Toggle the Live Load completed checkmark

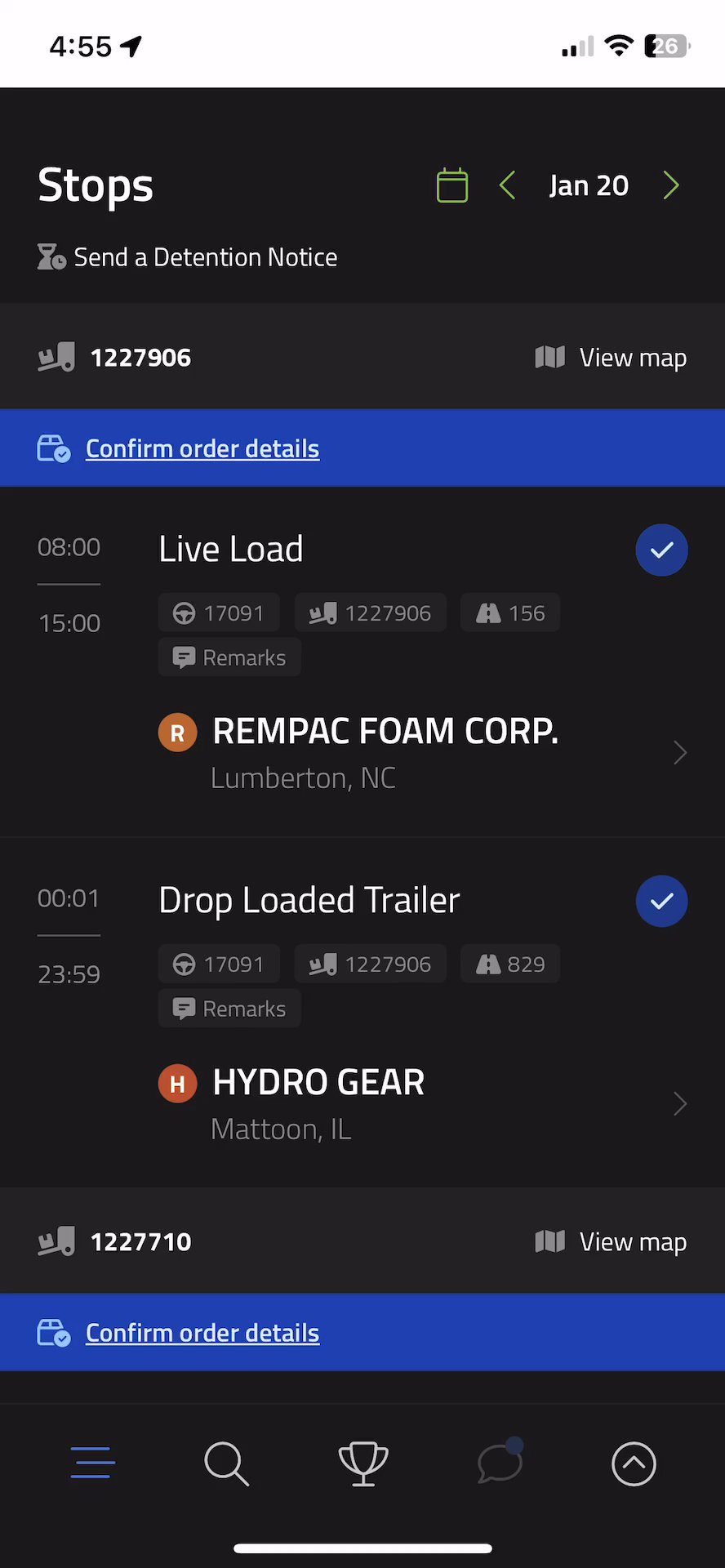click(x=661, y=550)
